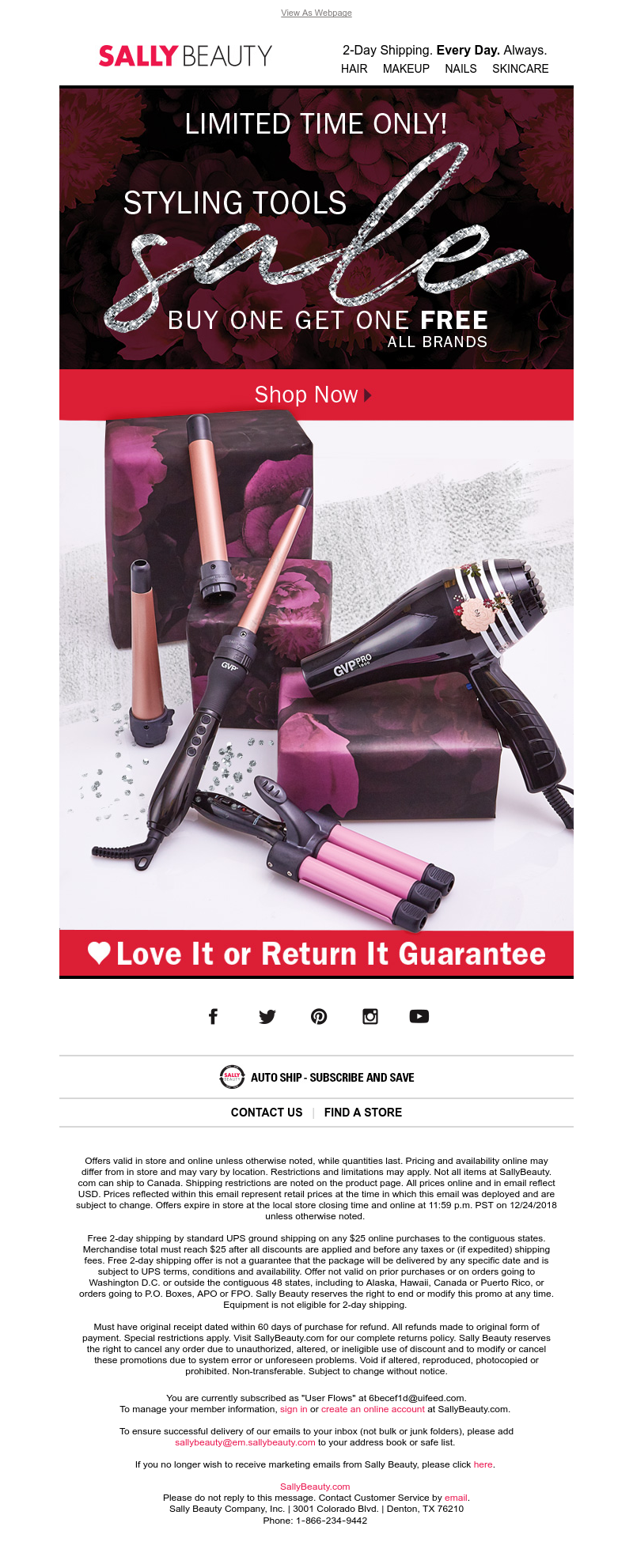
Task: Open the Love It or Return It Guarantee banner
Action: [316, 954]
